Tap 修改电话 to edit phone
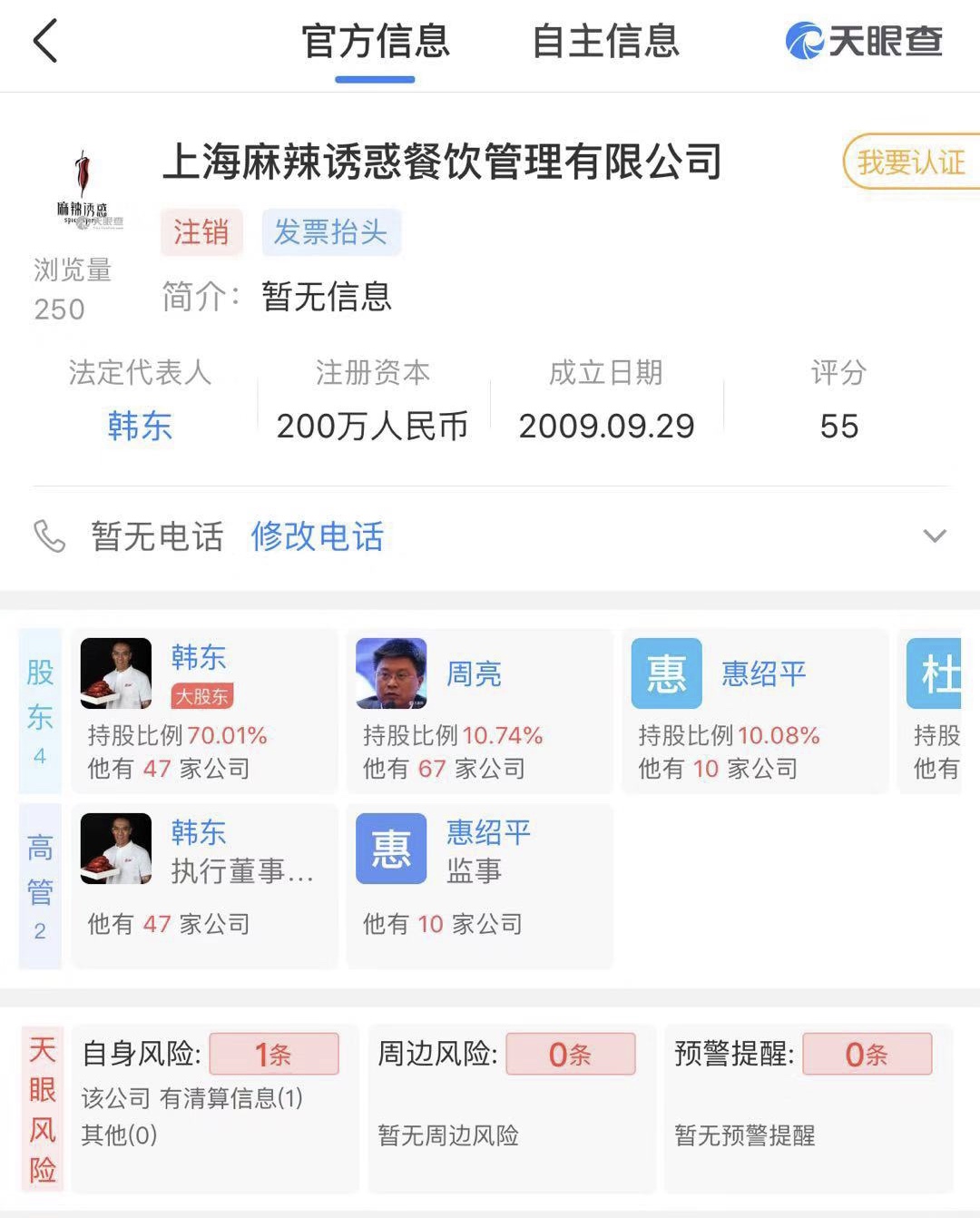The height and width of the screenshot is (1218, 980). pyautogui.click(x=317, y=536)
